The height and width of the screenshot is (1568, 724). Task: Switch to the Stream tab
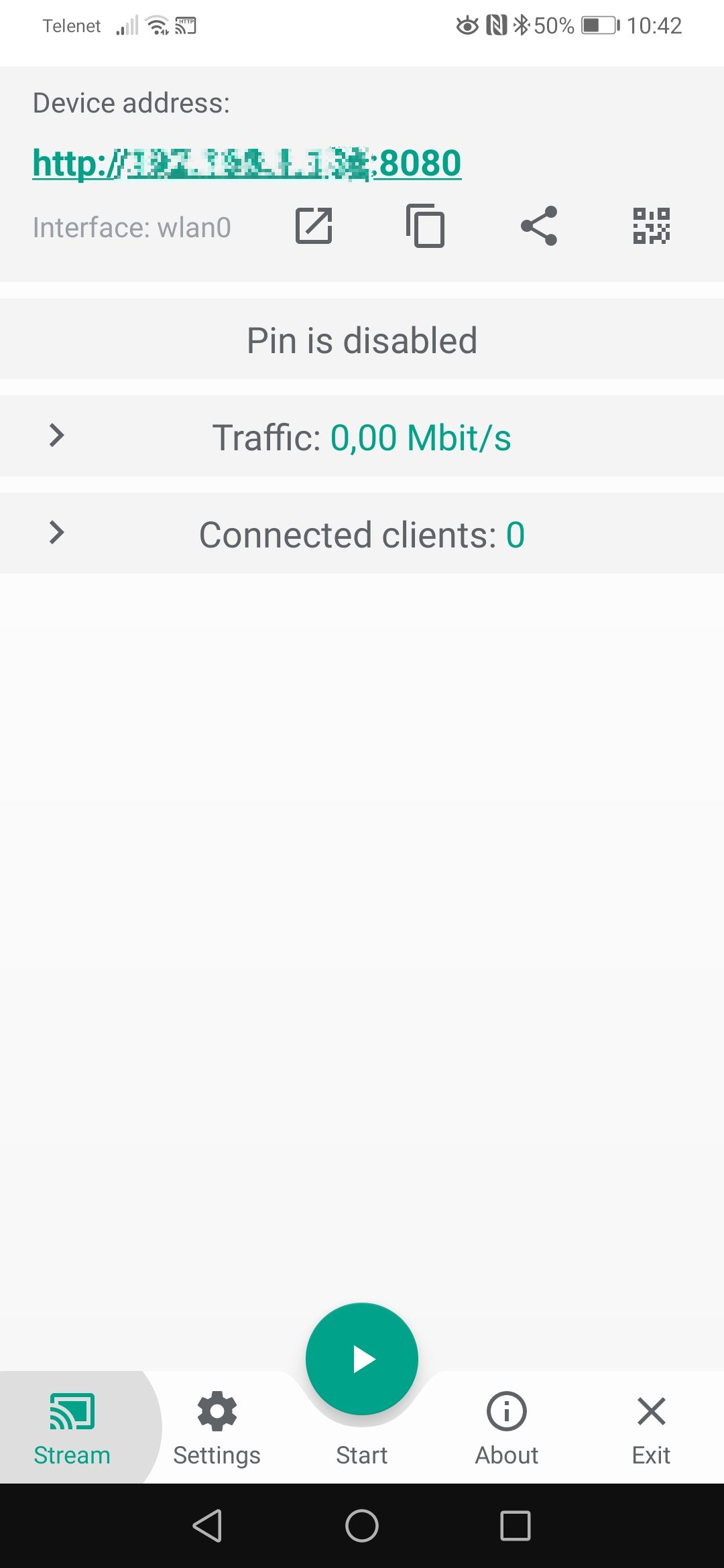tap(72, 1427)
